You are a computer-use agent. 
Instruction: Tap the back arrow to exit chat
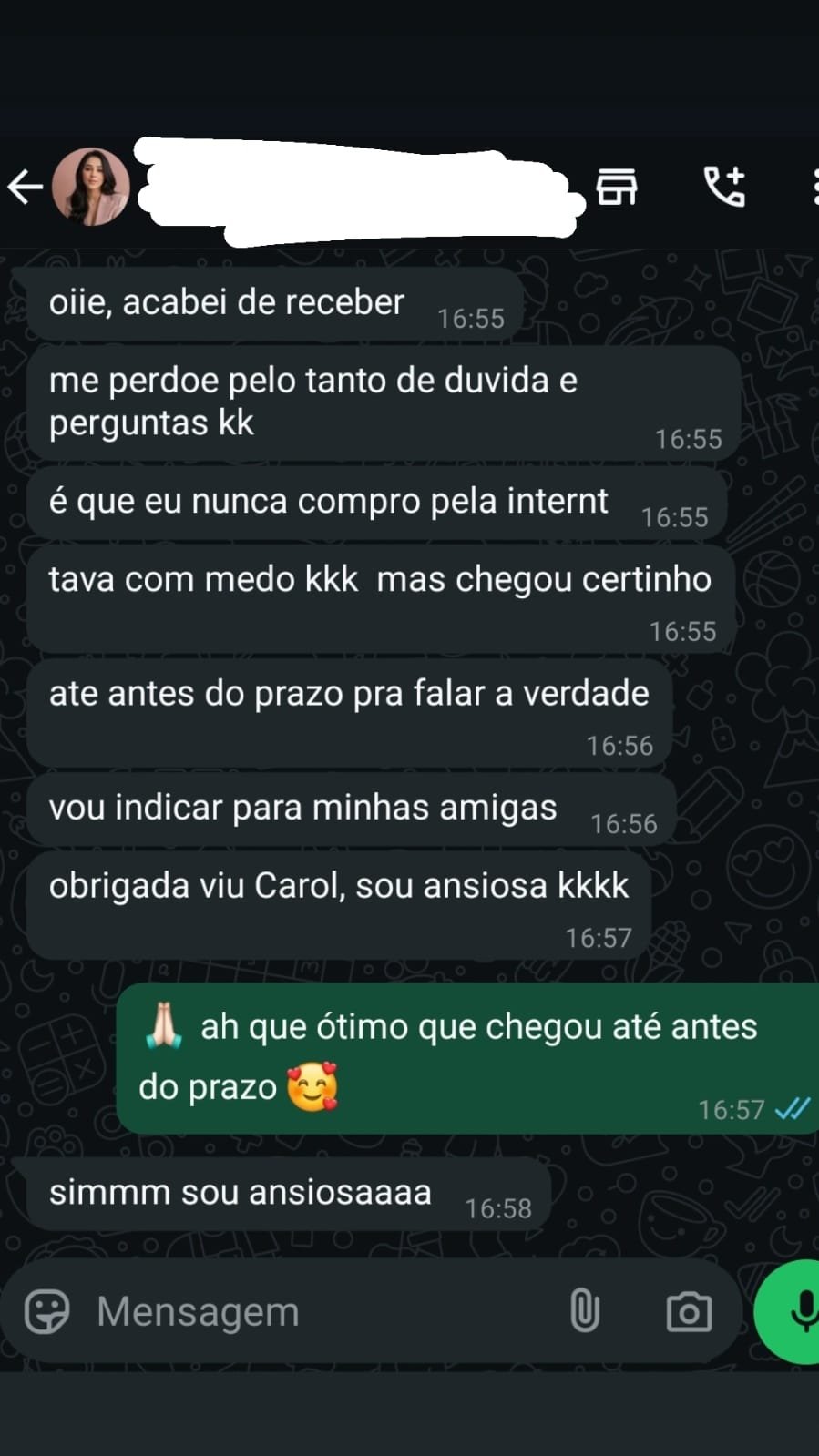(x=26, y=186)
